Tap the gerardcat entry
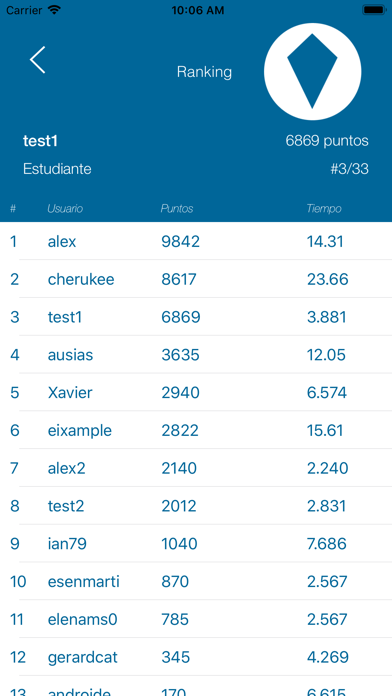Screen dimensions: 392x696 (196, 656)
